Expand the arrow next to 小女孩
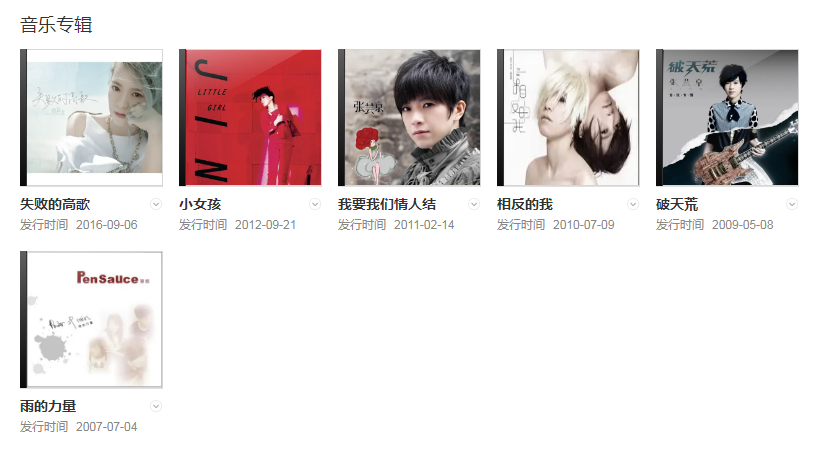826x459 pixels. point(315,204)
